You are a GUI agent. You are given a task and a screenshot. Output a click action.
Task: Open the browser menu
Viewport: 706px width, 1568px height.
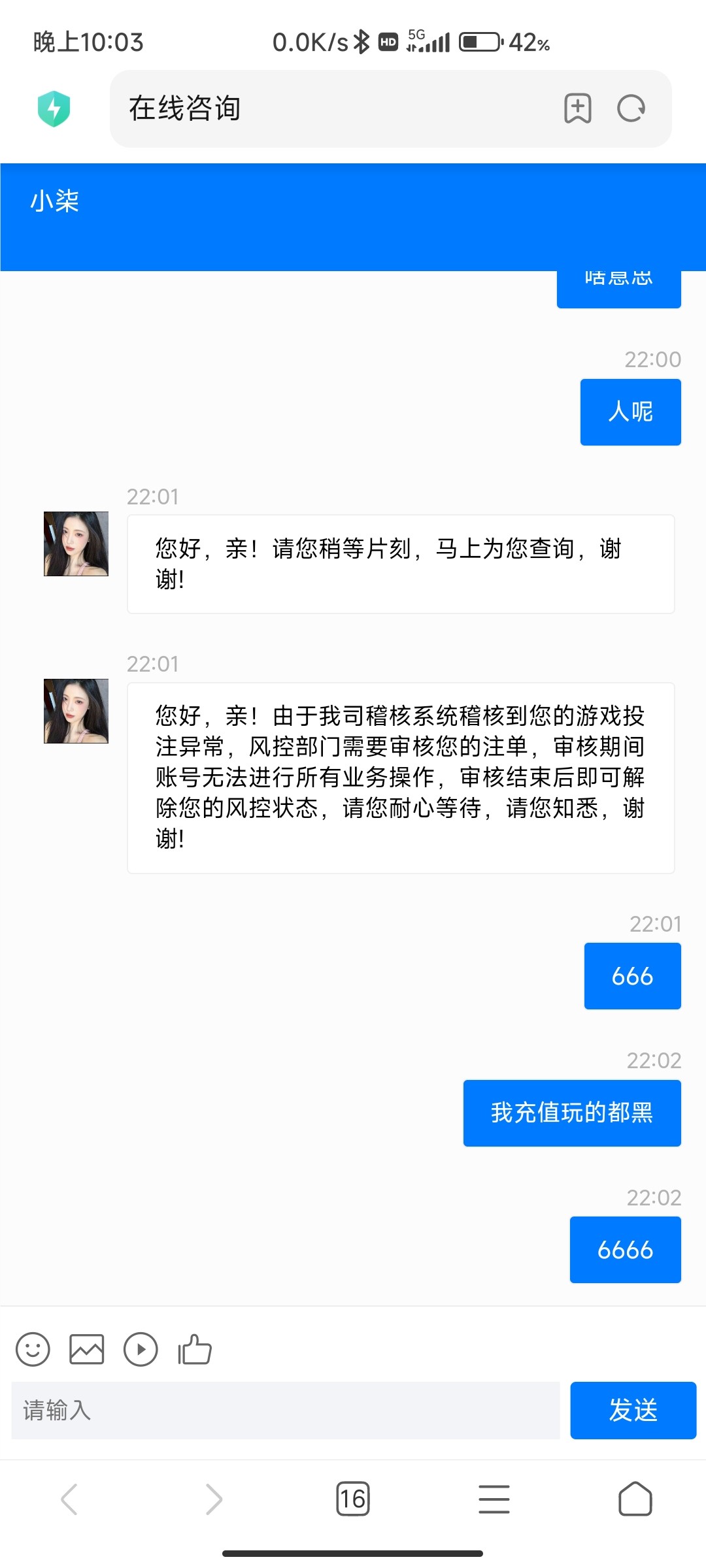pos(494,1499)
